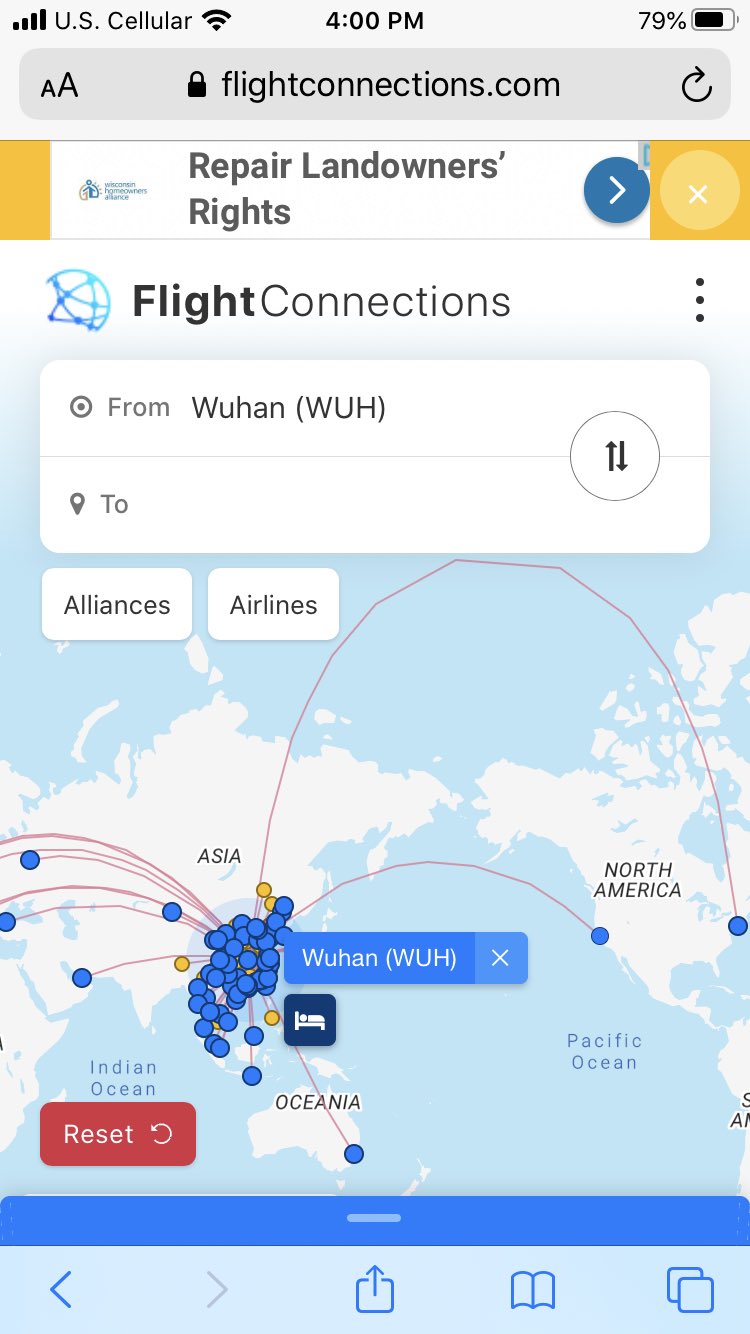Screen dimensions: 750x1334
Task: Go back in Safari
Action: [60, 1290]
